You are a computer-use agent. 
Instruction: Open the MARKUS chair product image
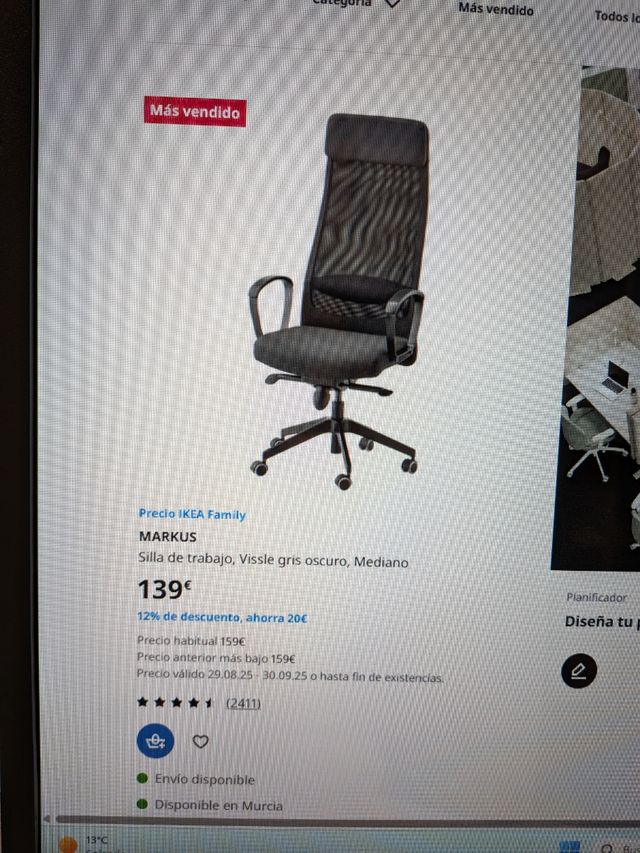click(x=334, y=300)
